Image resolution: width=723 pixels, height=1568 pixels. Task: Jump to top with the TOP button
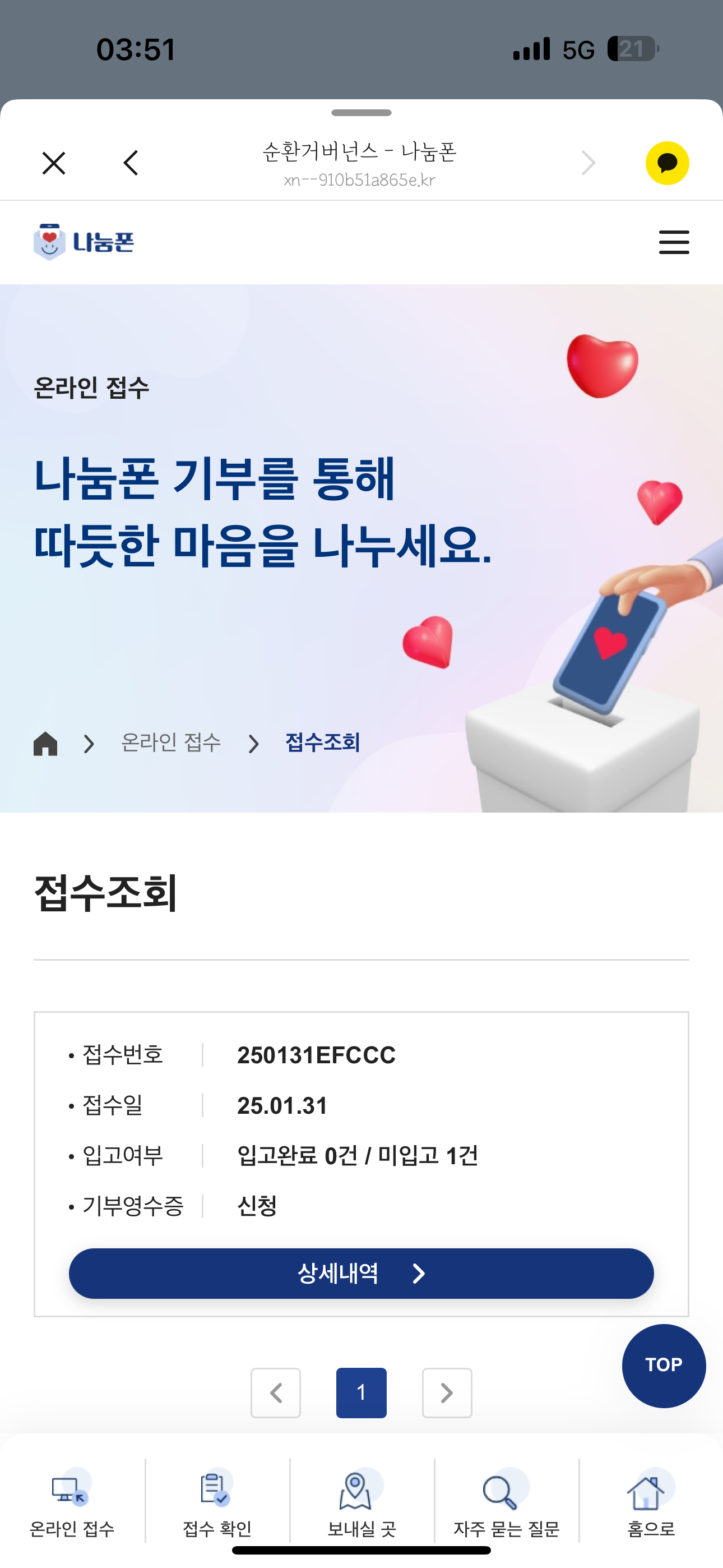[664, 1366]
